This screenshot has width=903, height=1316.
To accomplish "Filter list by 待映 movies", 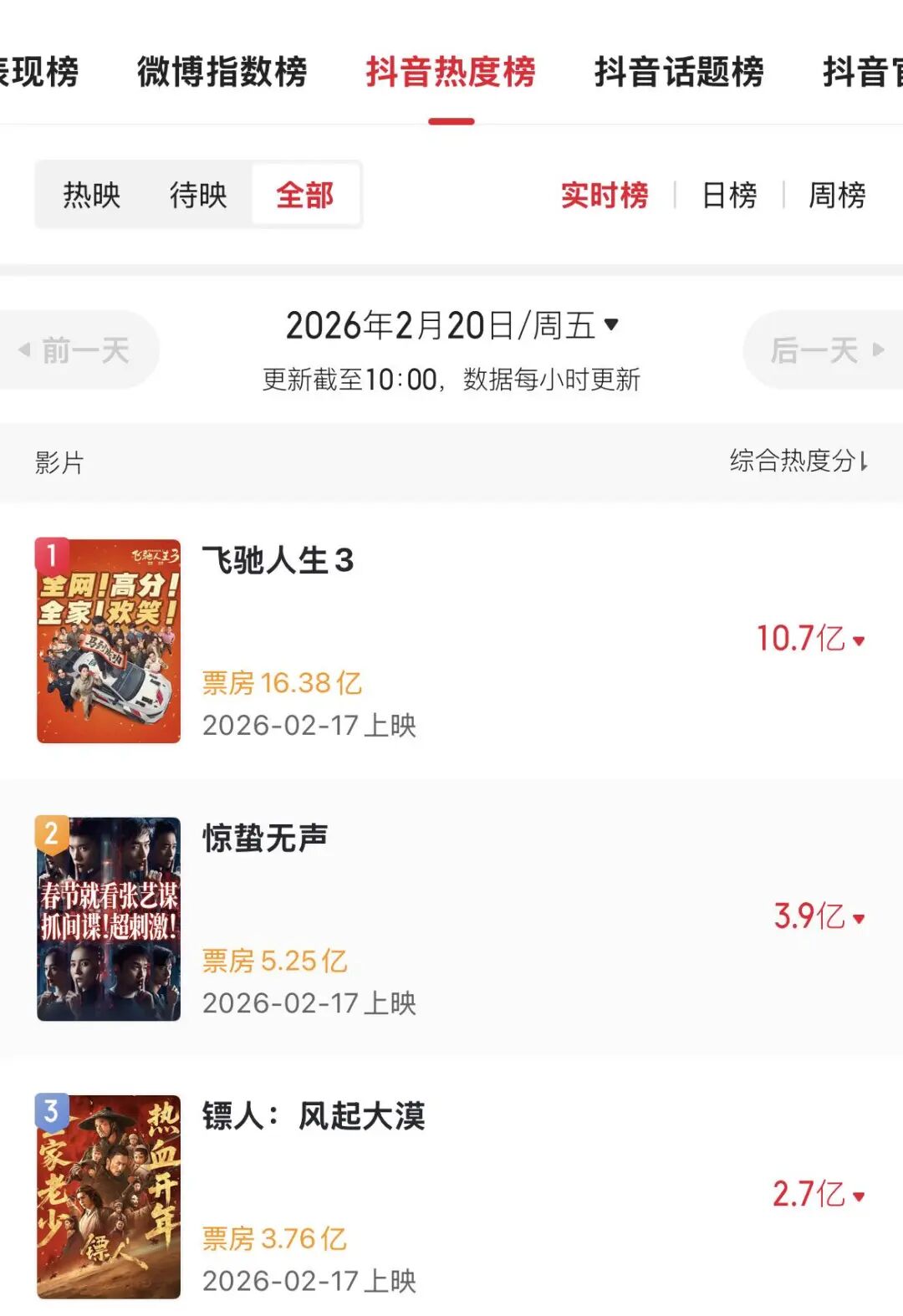I will (x=199, y=194).
